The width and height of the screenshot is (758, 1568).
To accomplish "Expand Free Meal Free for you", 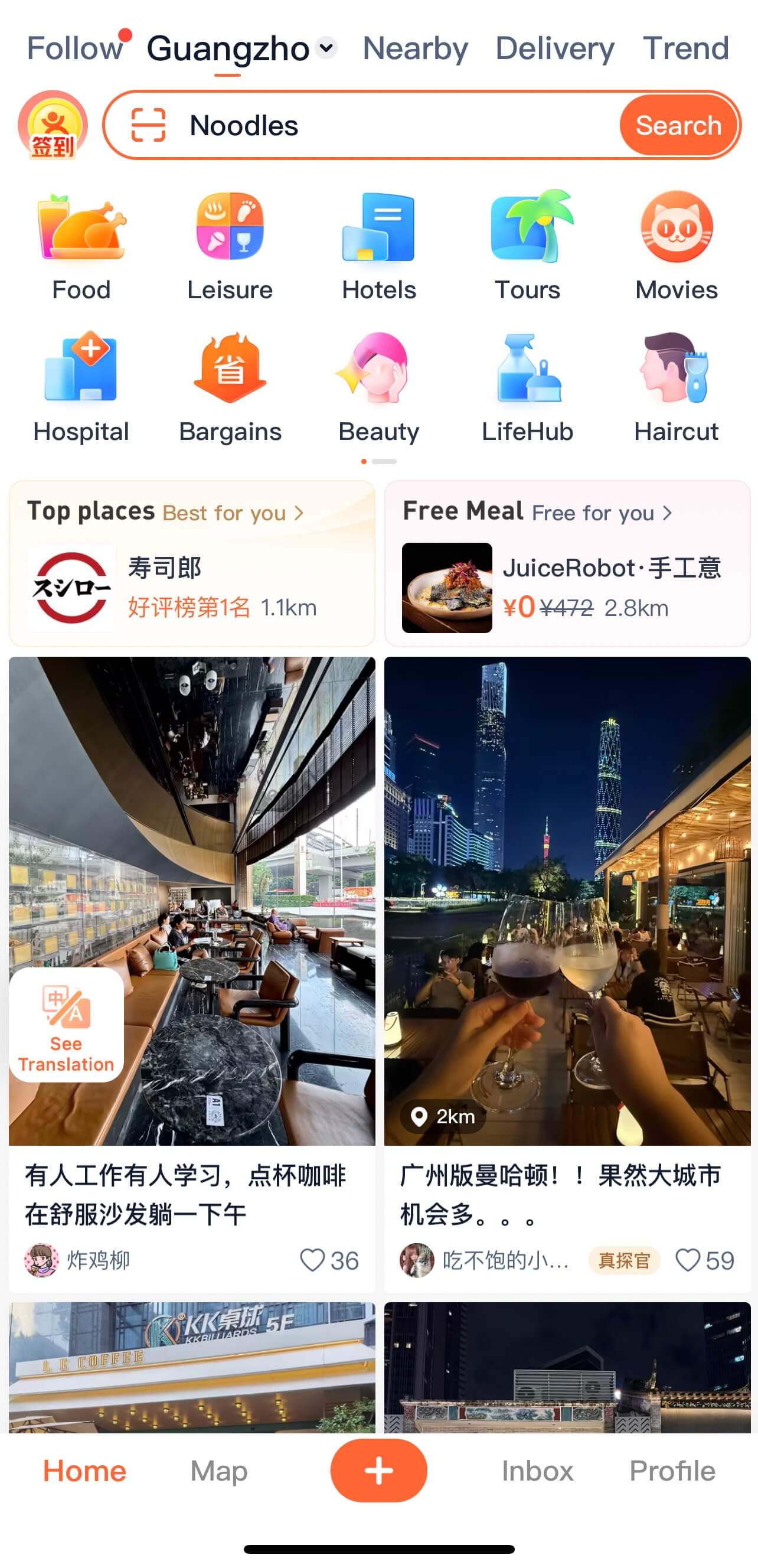I will [x=538, y=512].
